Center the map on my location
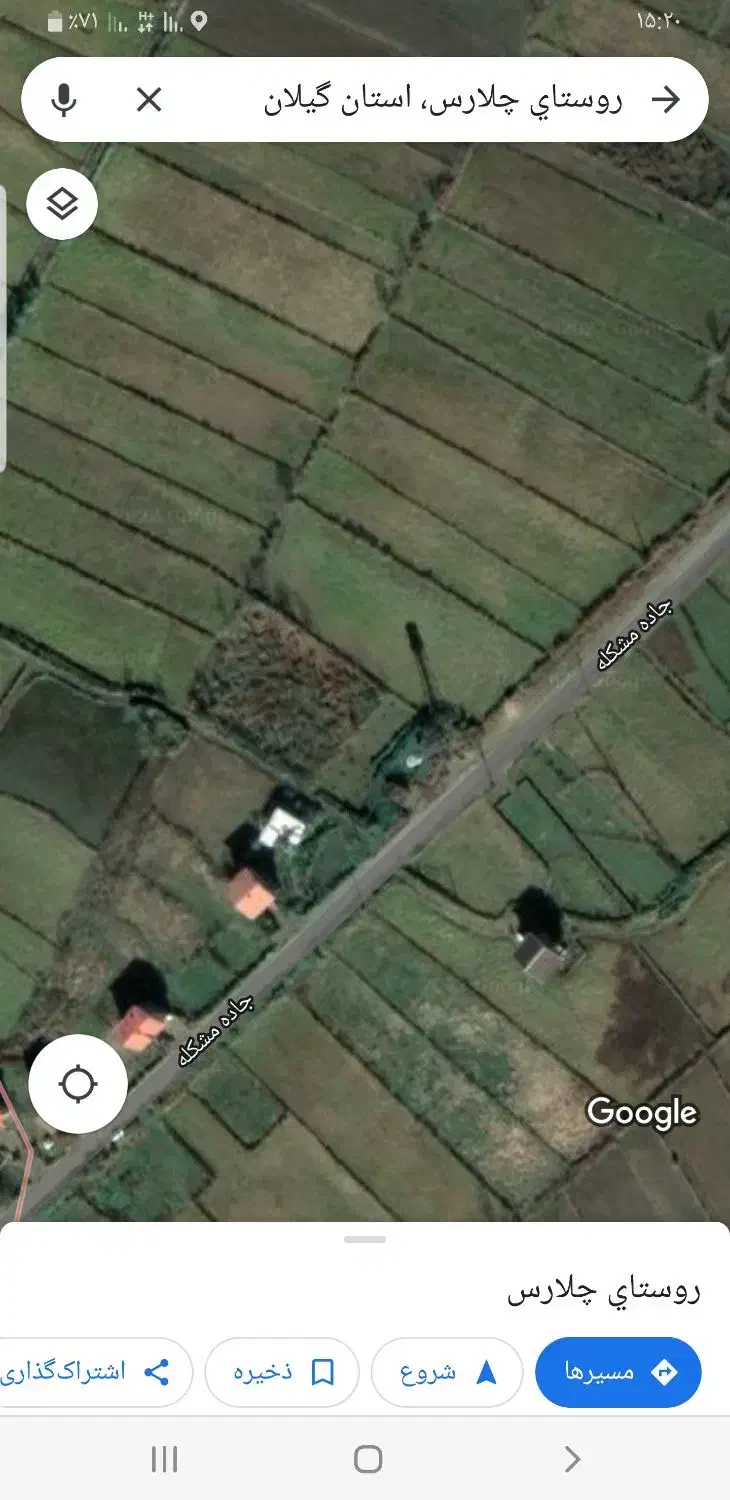 point(78,1084)
